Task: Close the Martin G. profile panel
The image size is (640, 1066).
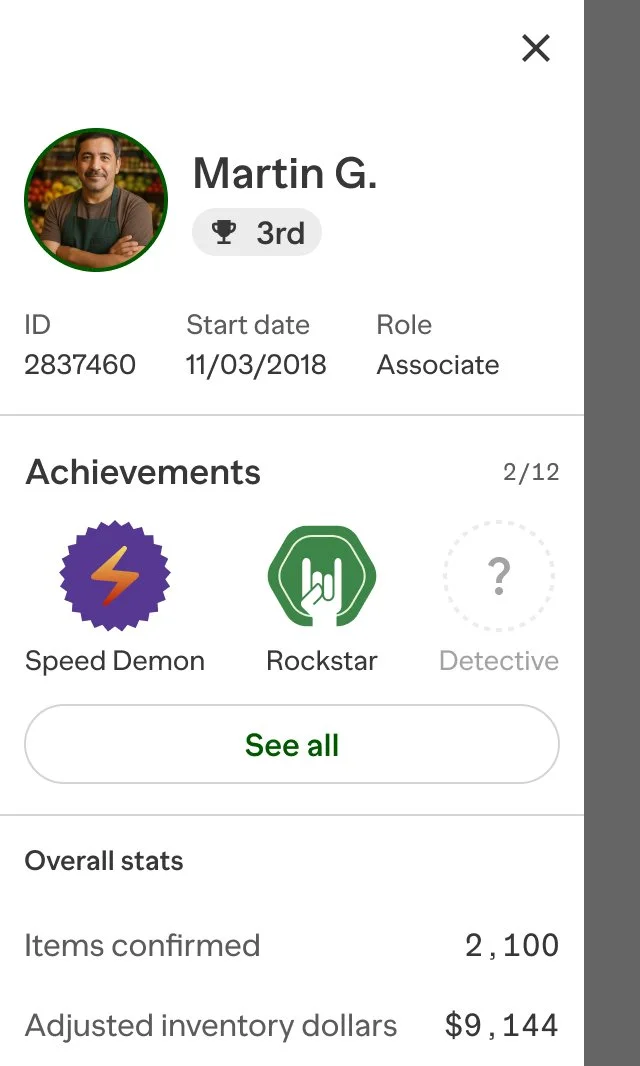Action: click(x=536, y=48)
